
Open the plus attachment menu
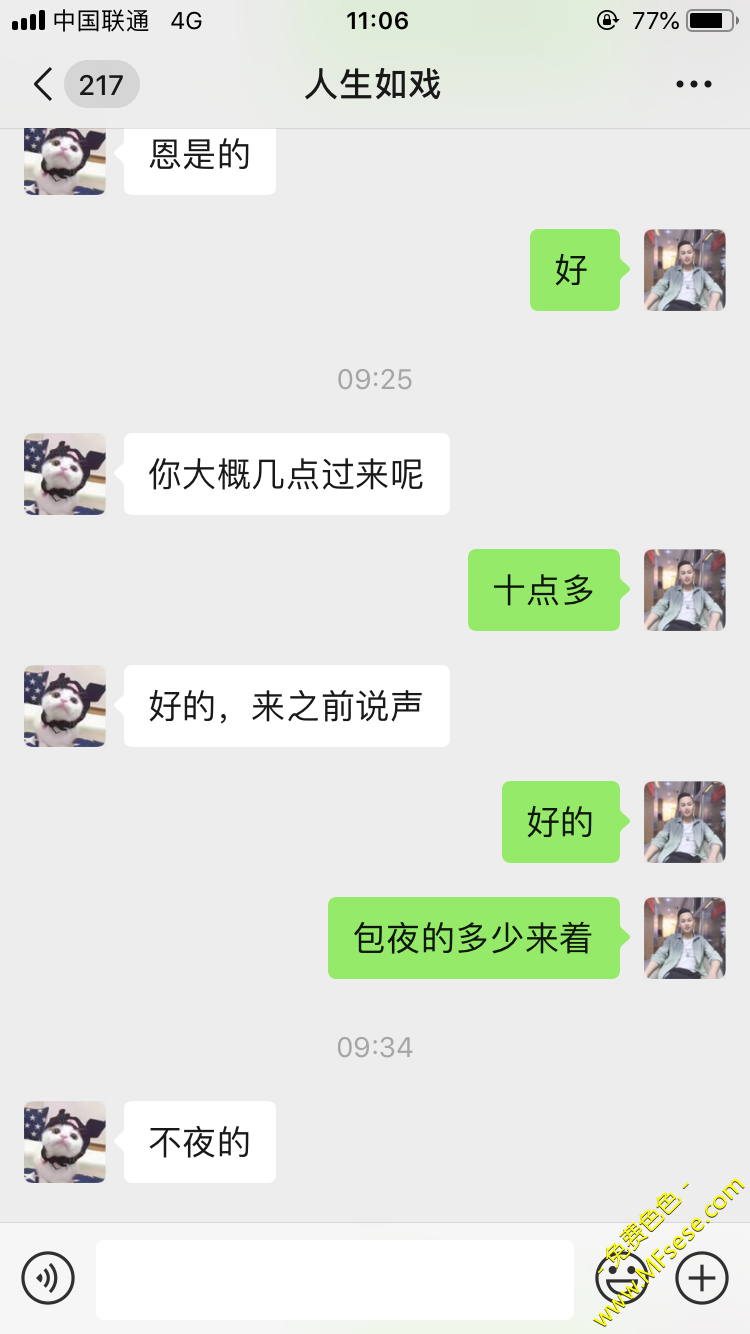702,1278
